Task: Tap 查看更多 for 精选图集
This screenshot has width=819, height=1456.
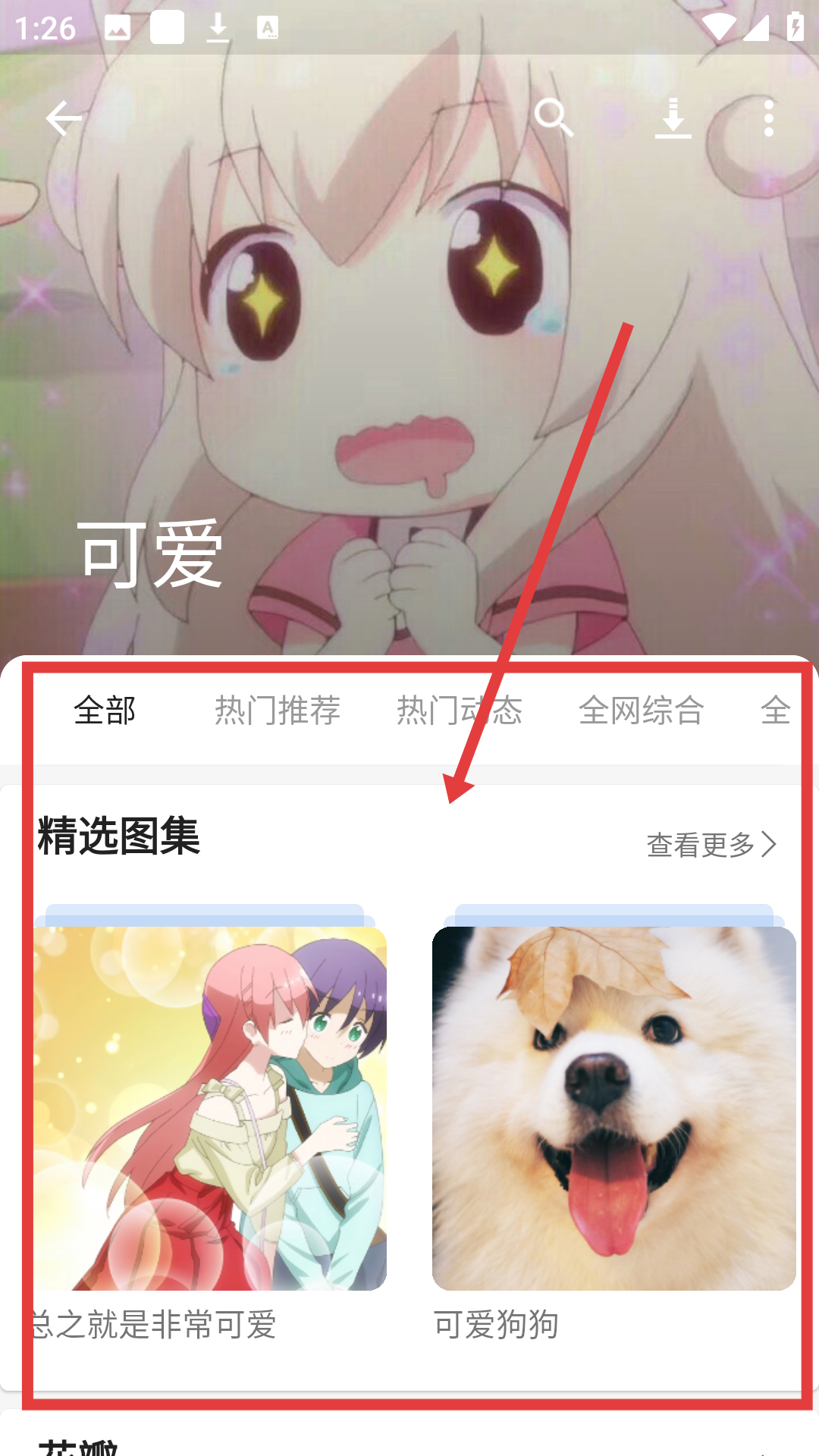Action: pos(711,844)
